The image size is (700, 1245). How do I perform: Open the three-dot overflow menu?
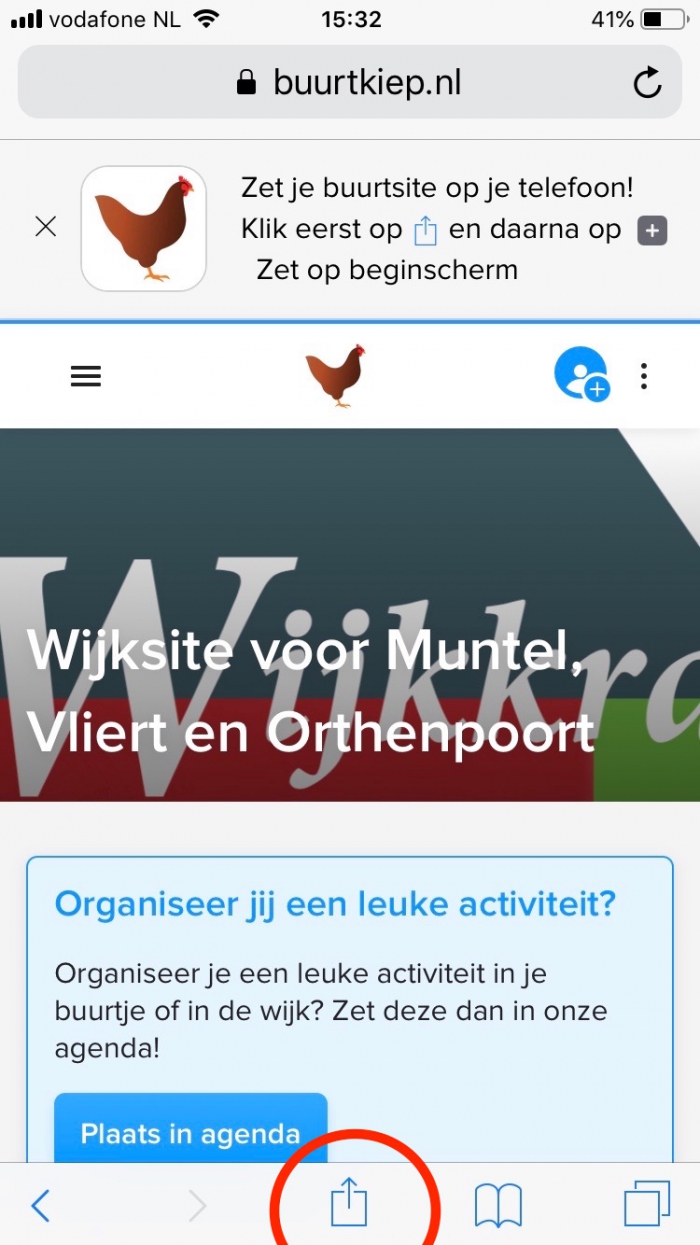click(644, 376)
